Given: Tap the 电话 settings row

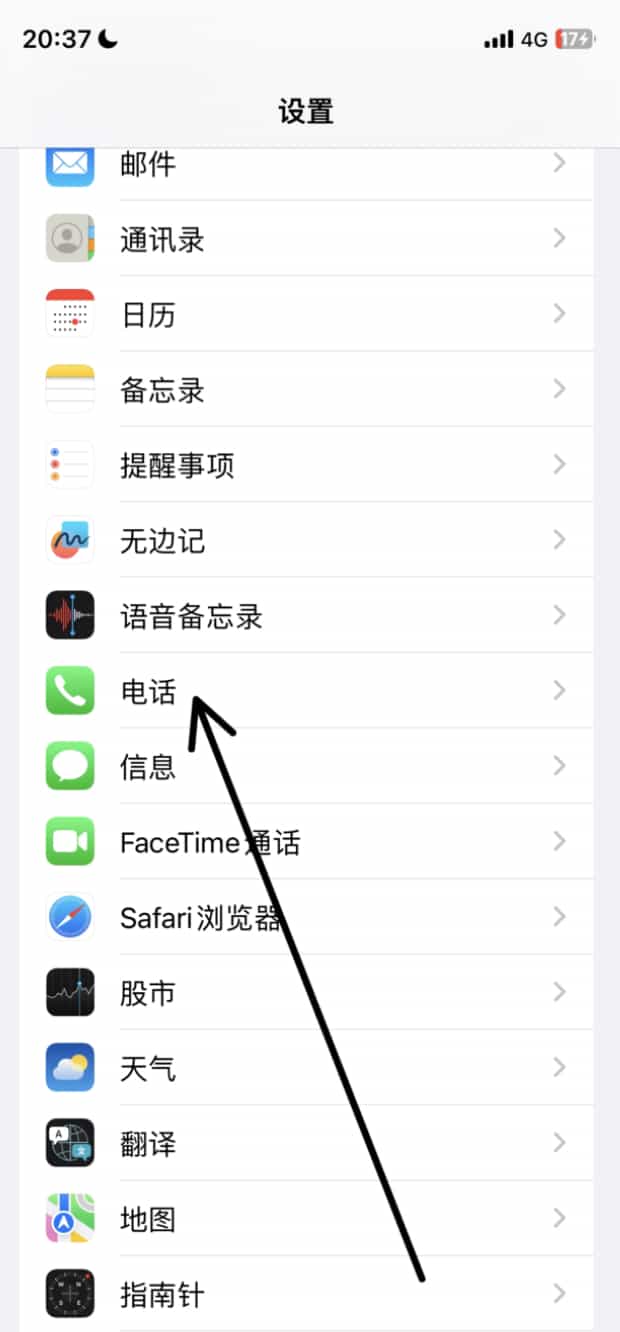Looking at the screenshot, I should [x=306, y=691].
